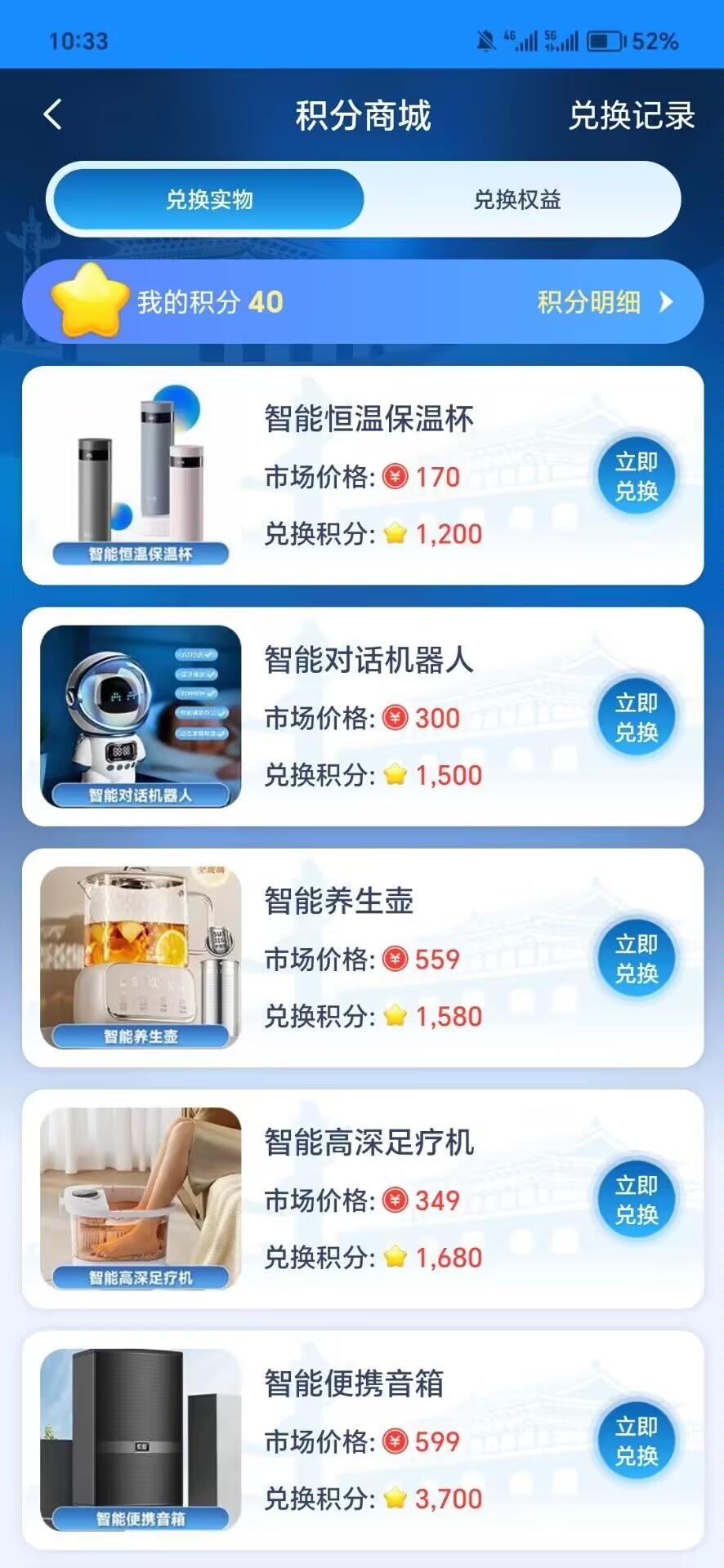Image resolution: width=724 pixels, height=1568 pixels.
Task: Open the 智能养生壶 product image
Action: (x=141, y=957)
